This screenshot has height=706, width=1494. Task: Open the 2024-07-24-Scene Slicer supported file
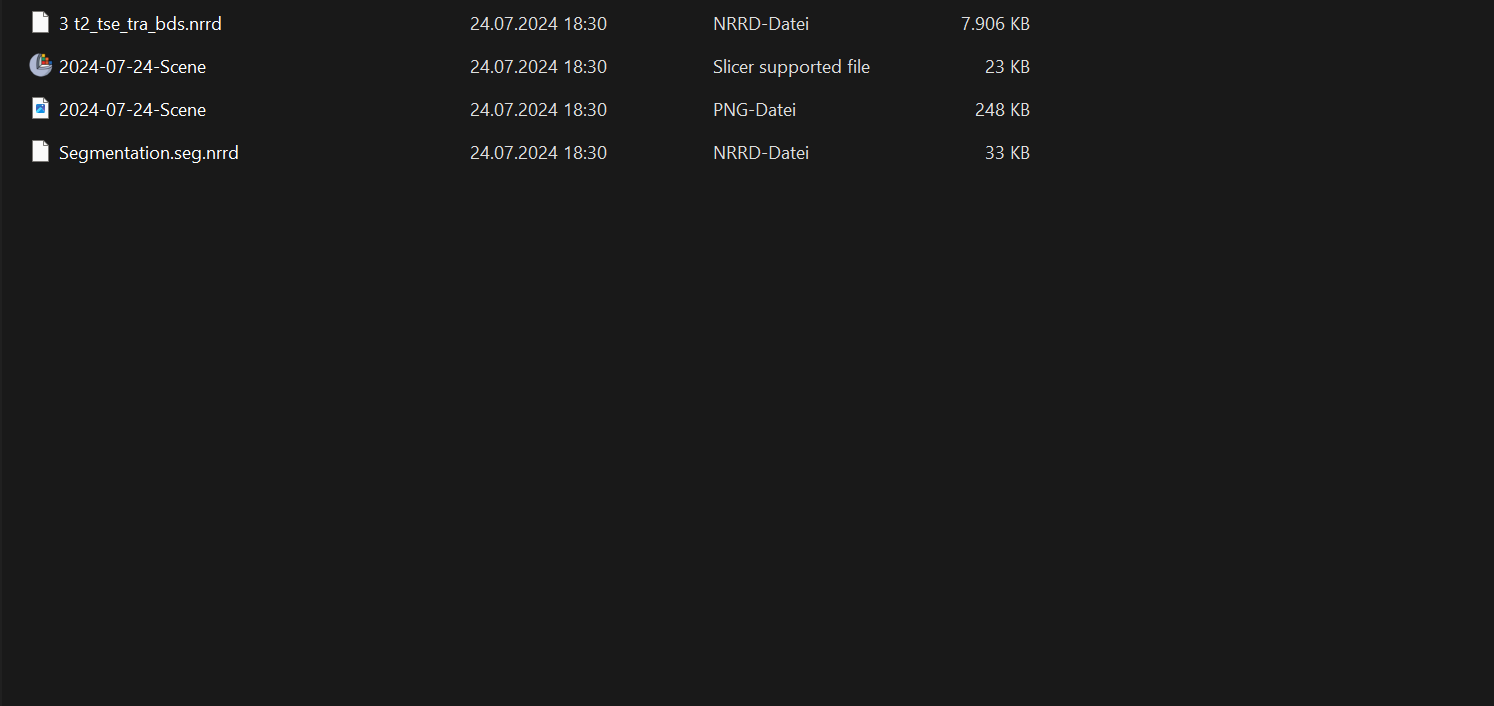coord(132,67)
